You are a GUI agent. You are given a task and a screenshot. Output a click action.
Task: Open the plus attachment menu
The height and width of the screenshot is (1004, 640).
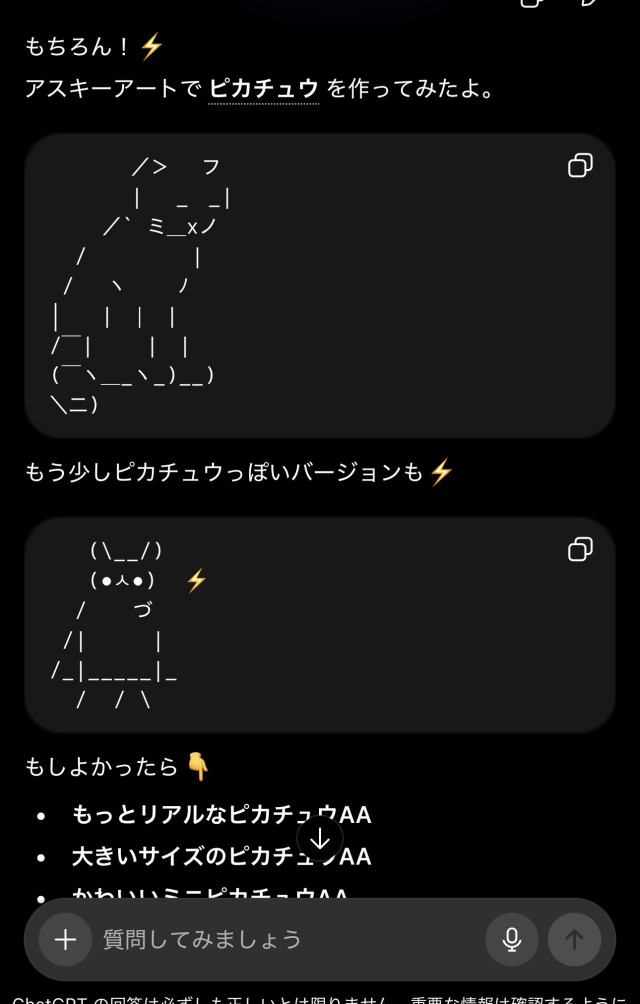tap(65, 939)
